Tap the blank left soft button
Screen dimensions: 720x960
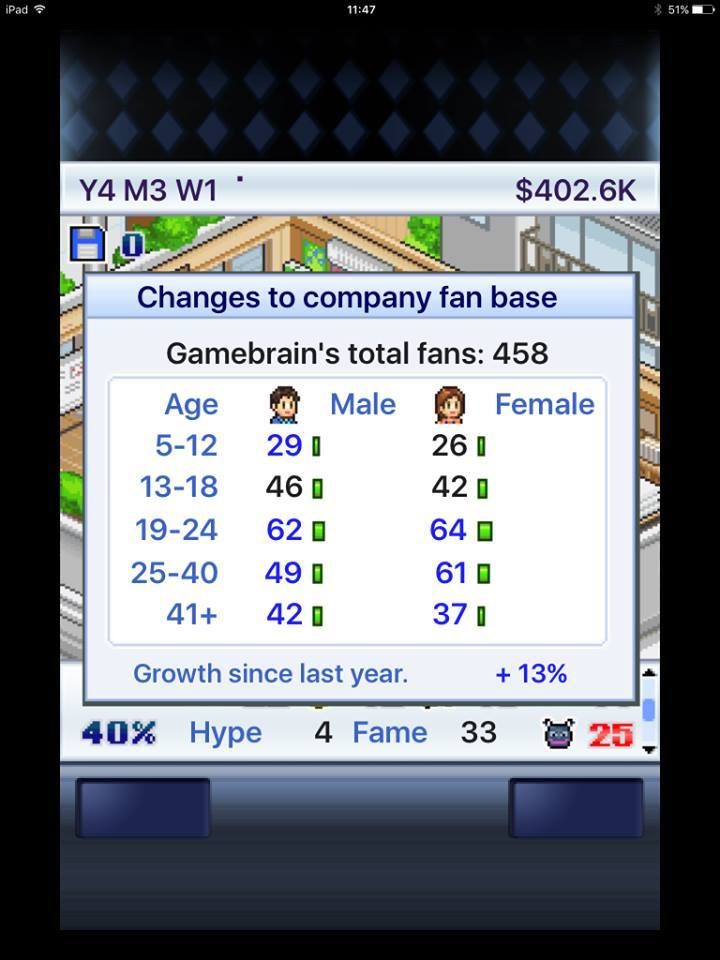143,808
